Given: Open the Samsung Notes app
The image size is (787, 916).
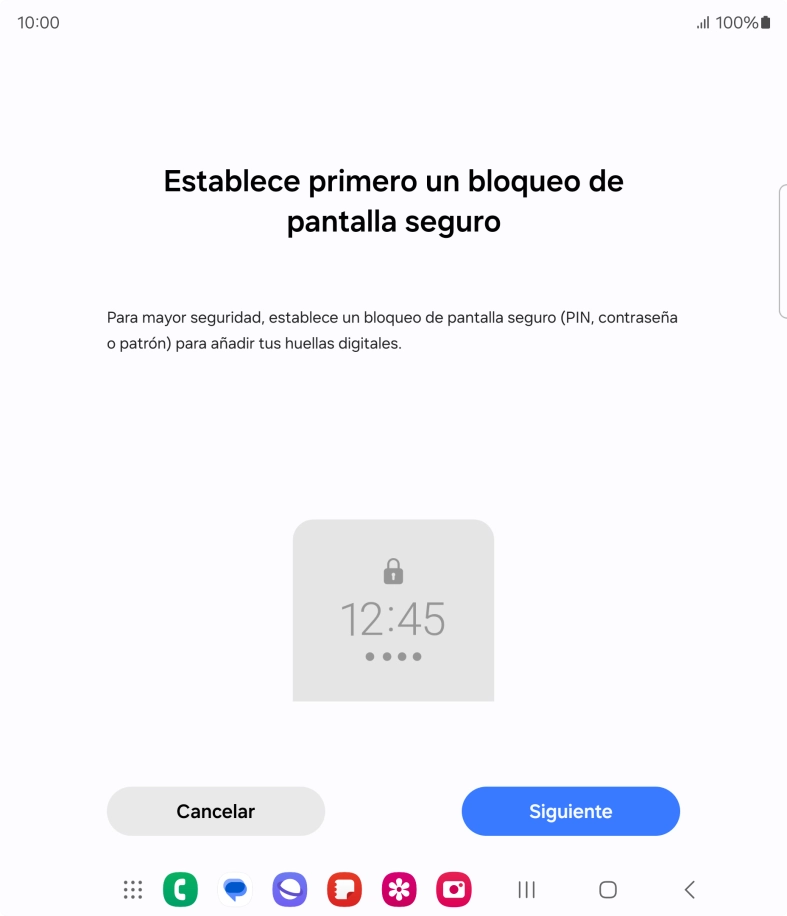Looking at the screenshot, I should pos(344,889).
